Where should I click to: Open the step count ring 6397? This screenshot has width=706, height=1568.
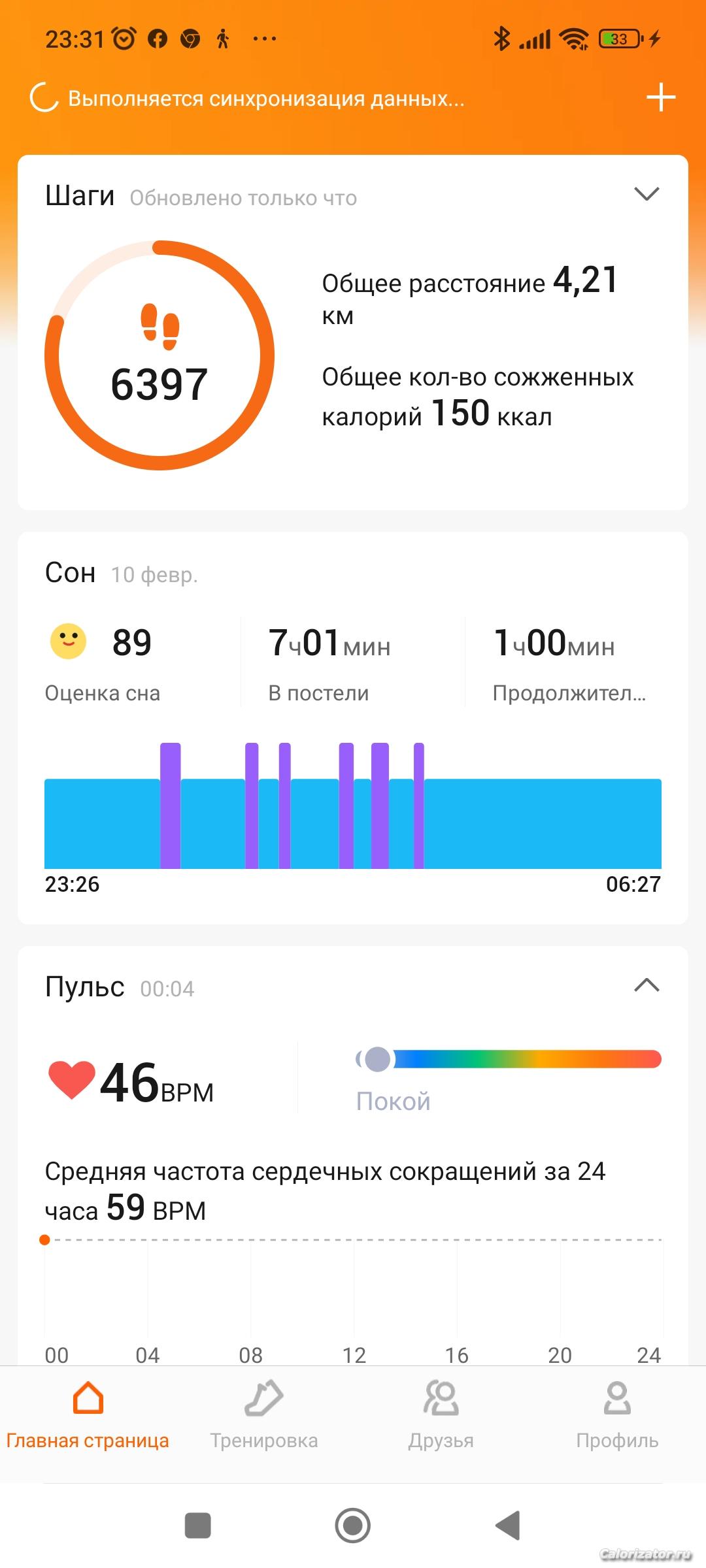[x=160, y=355]
